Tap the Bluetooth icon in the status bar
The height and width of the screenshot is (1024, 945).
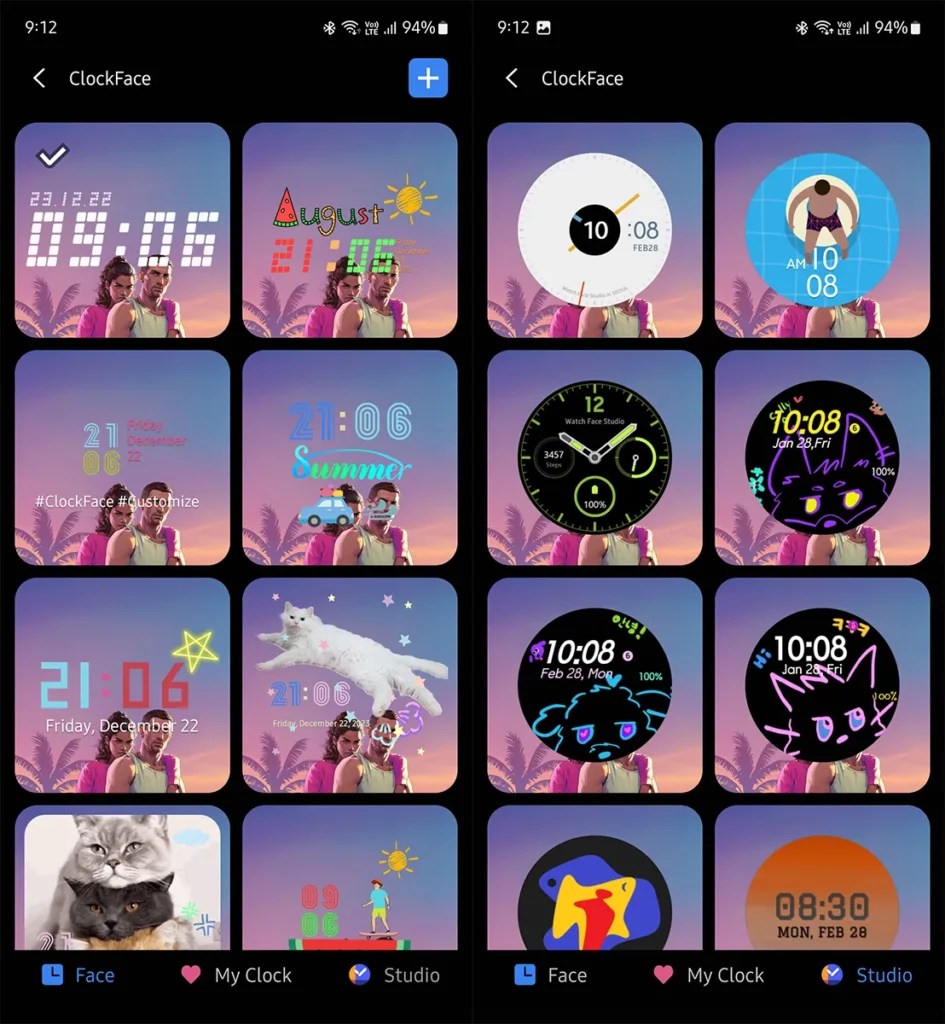(327, 28)
